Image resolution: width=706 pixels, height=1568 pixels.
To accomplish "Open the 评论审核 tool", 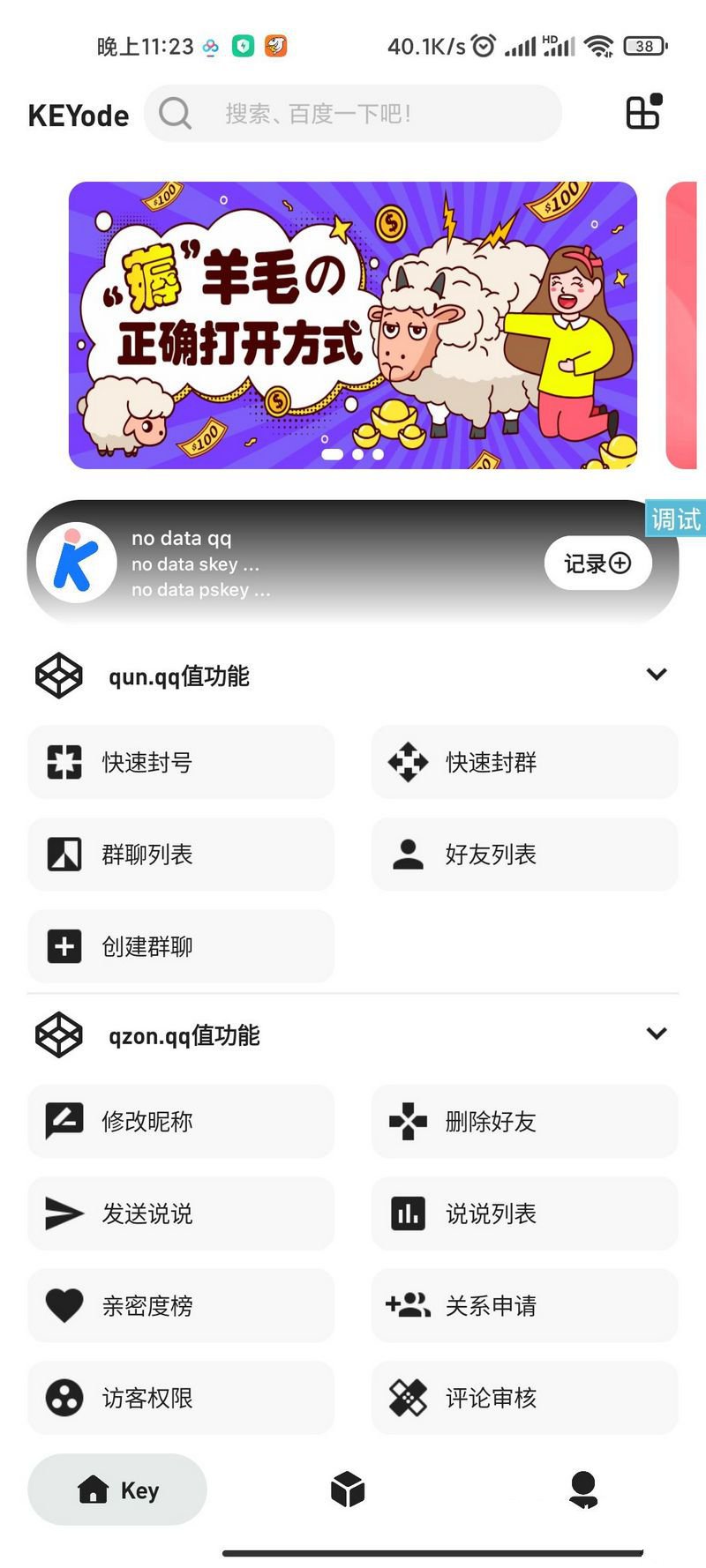I will coord(524,1398).
